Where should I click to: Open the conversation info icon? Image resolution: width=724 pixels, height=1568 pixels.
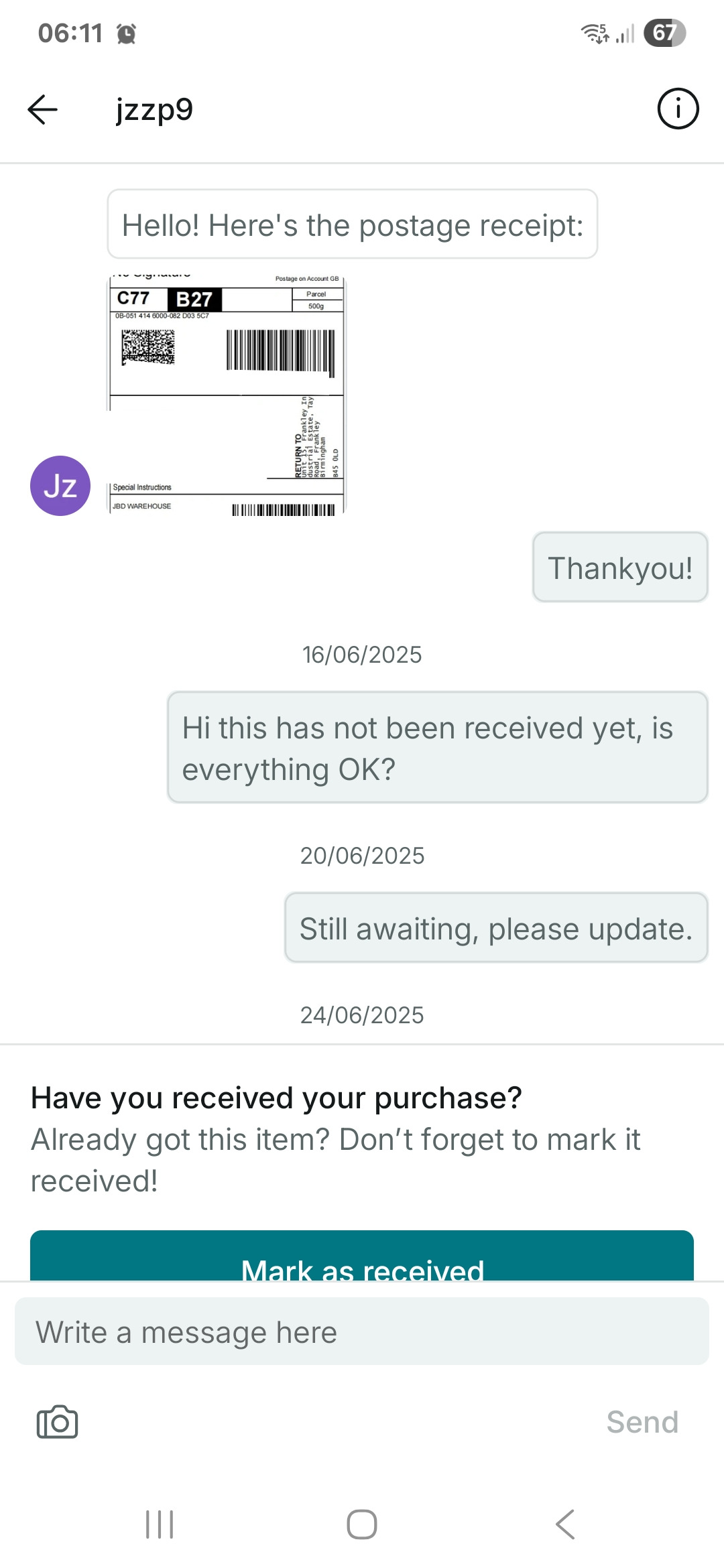(678, 109)
